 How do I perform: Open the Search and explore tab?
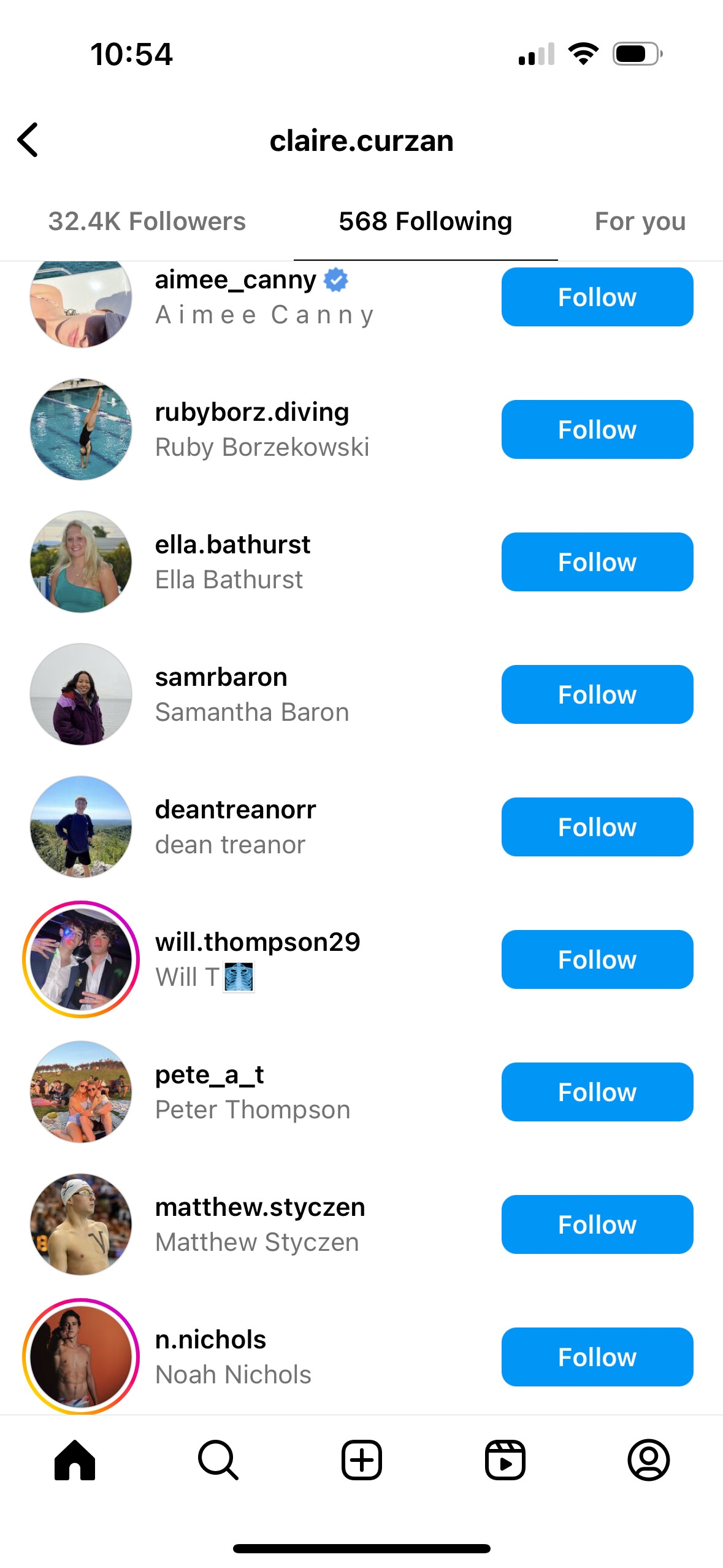pos(218,1460)
